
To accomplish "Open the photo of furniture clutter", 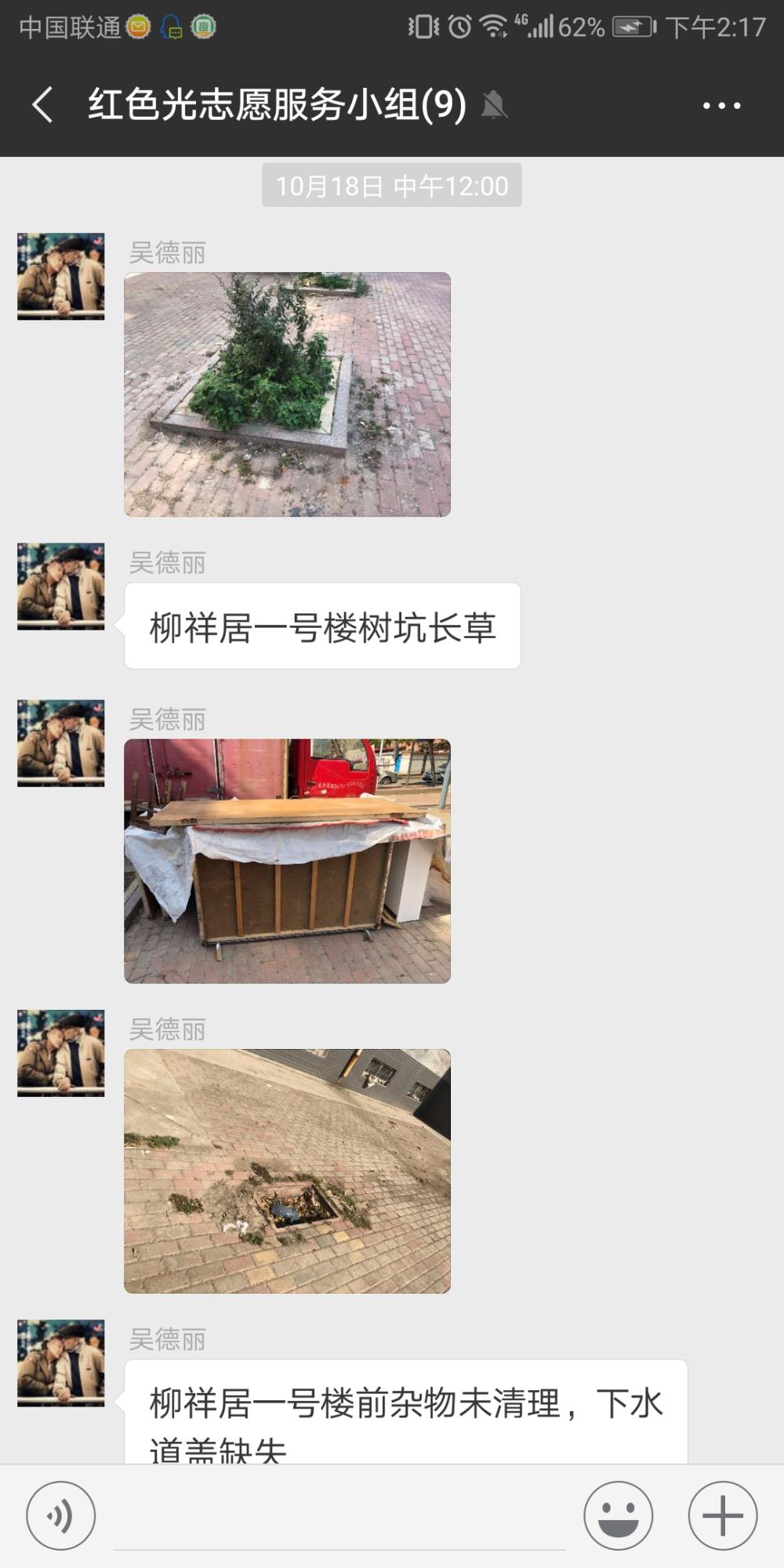I will click(288, 861).
